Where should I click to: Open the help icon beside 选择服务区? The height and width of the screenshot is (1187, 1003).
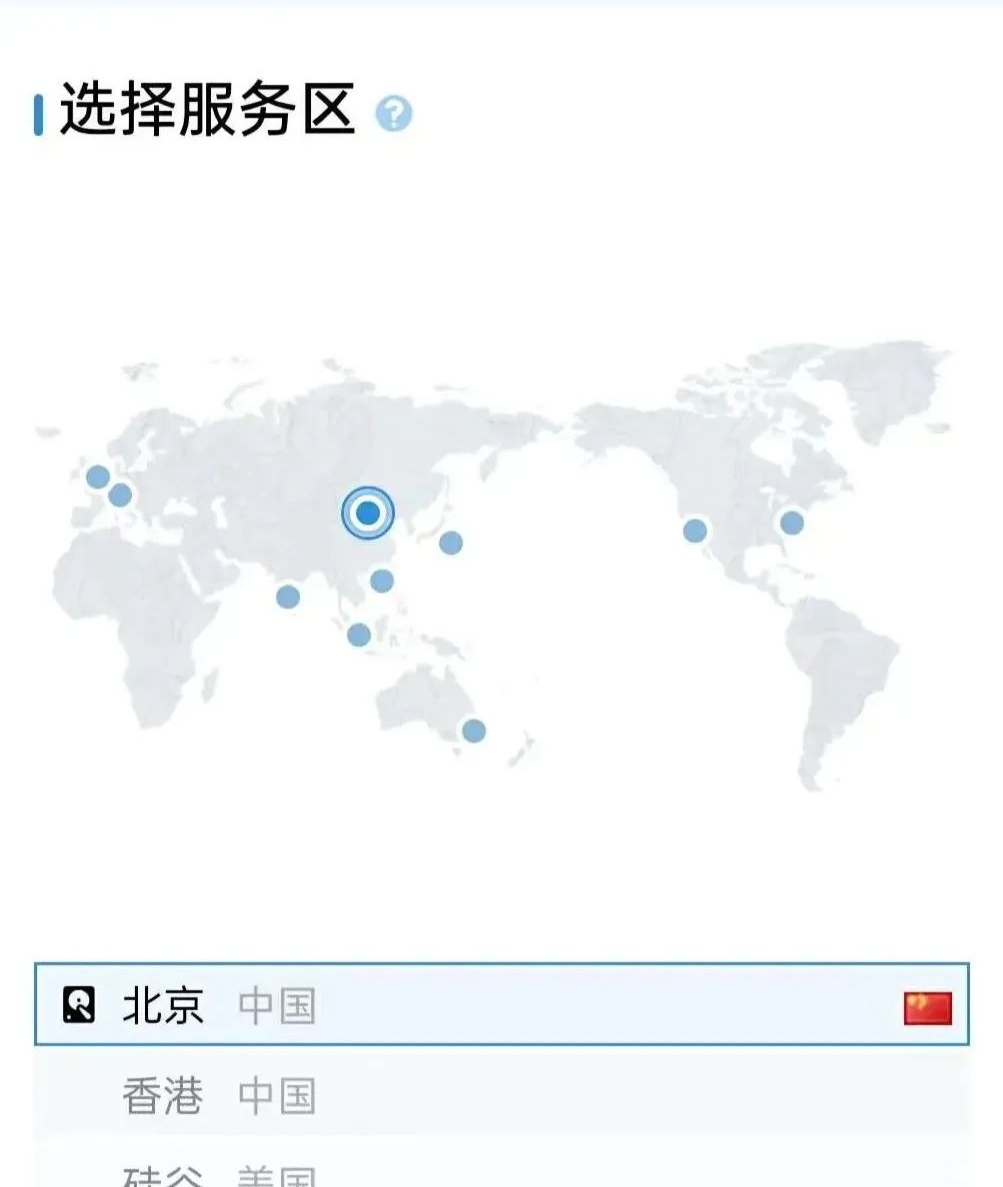pyautogui.click(x=394, y=114)
